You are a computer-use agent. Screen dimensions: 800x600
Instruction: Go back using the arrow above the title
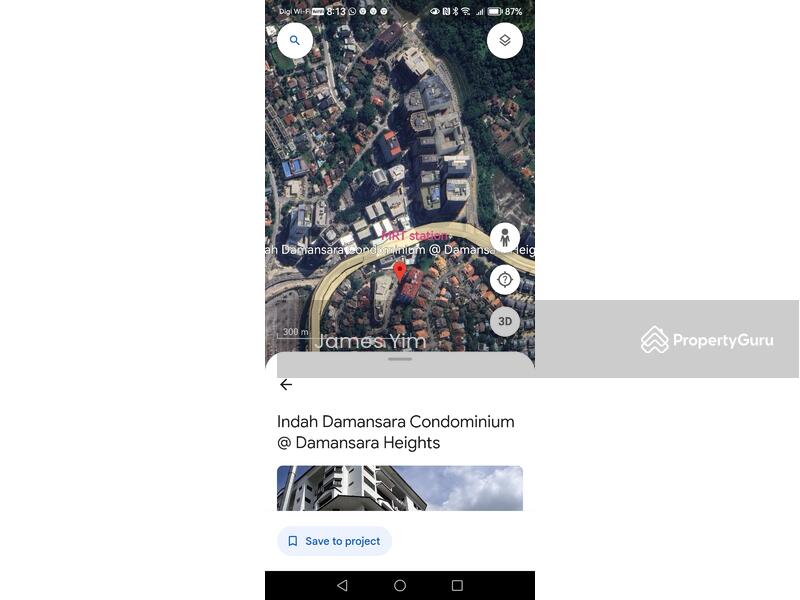(286, 385)
